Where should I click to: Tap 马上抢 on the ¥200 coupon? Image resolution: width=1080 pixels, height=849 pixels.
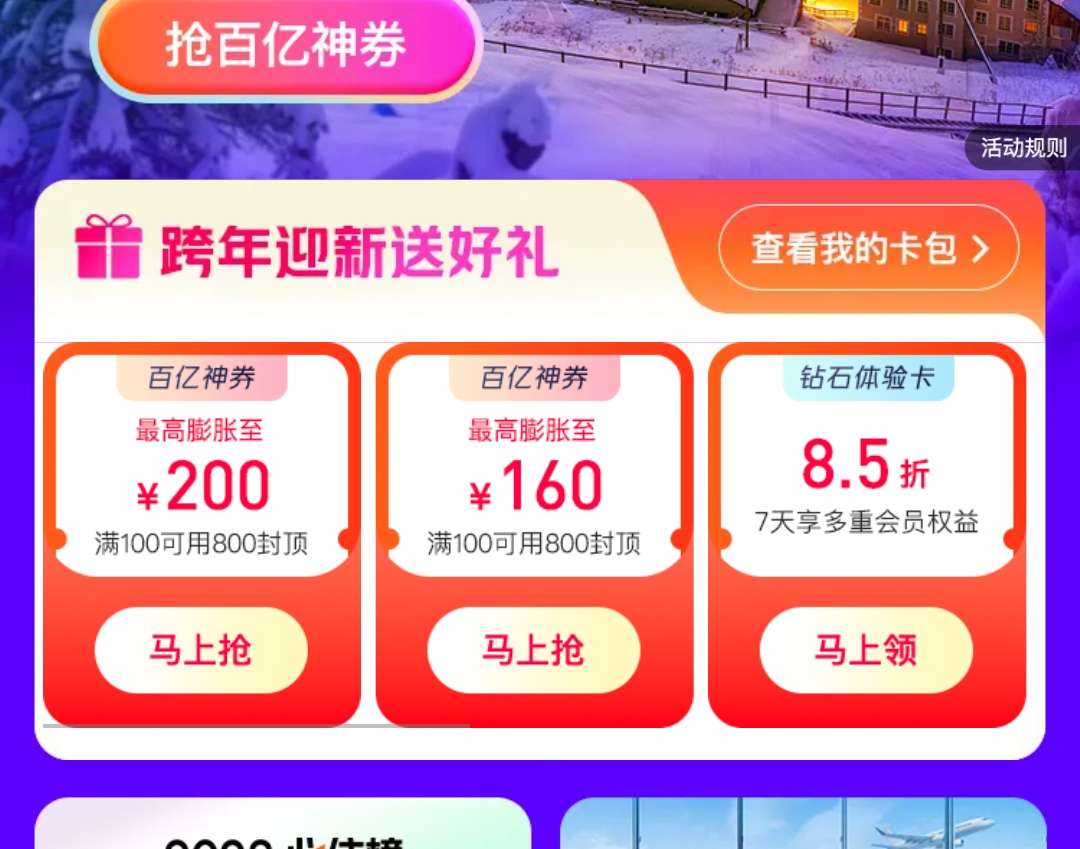pyautogui.click(x=201, y=650)
